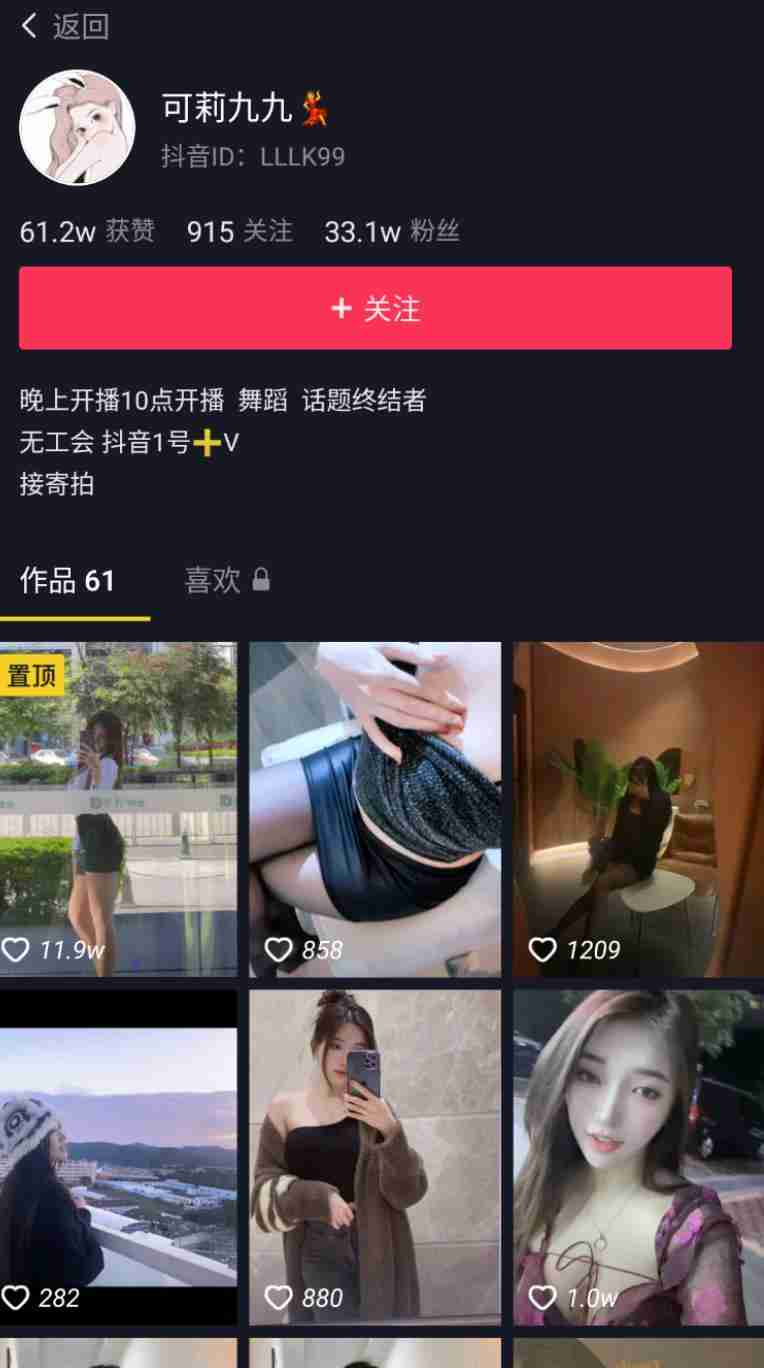Viewport: 764px width, 1368px height.
Task: Switch to the 作品 61 tab
Action: coord(68,581)
